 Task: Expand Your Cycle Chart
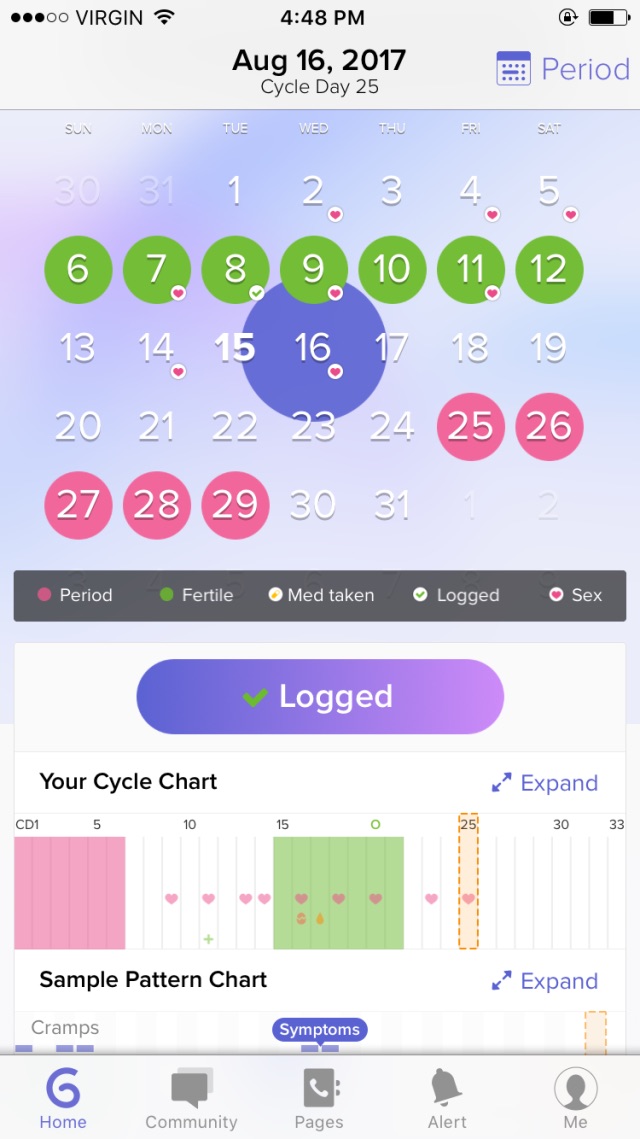point(545,783)
